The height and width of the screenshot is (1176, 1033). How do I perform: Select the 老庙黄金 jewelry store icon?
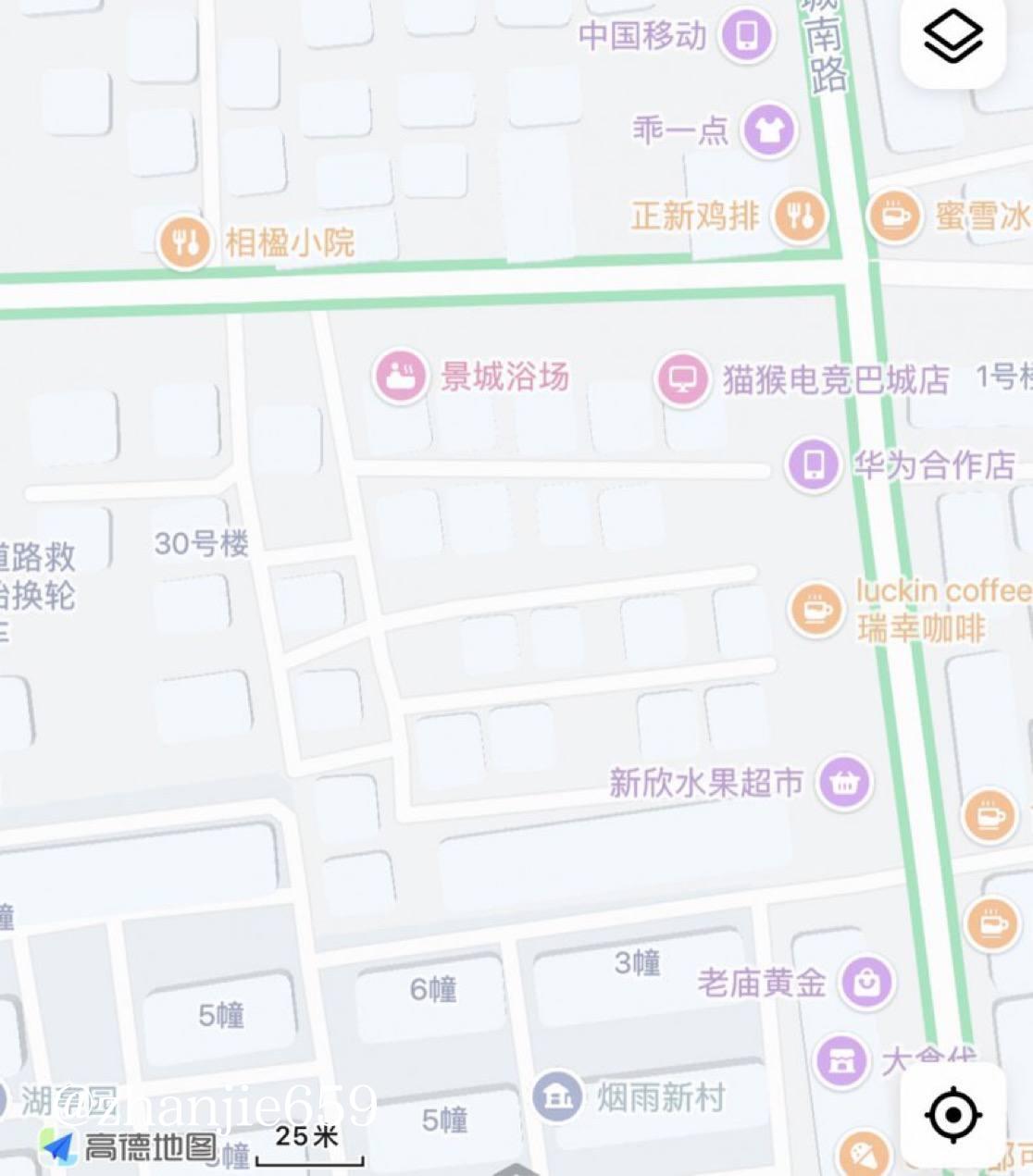865,983
